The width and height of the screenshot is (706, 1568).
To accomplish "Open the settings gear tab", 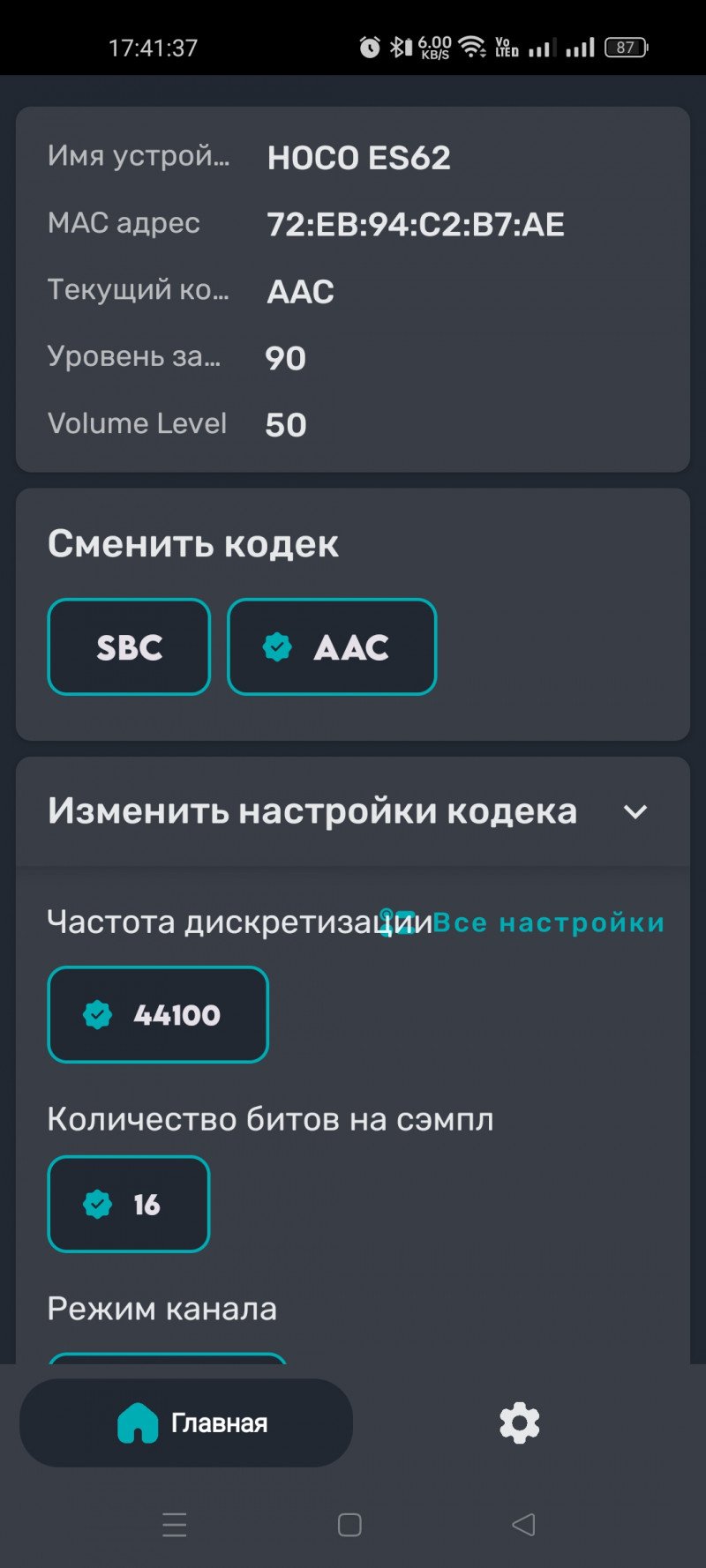I will pos(520,1422).
